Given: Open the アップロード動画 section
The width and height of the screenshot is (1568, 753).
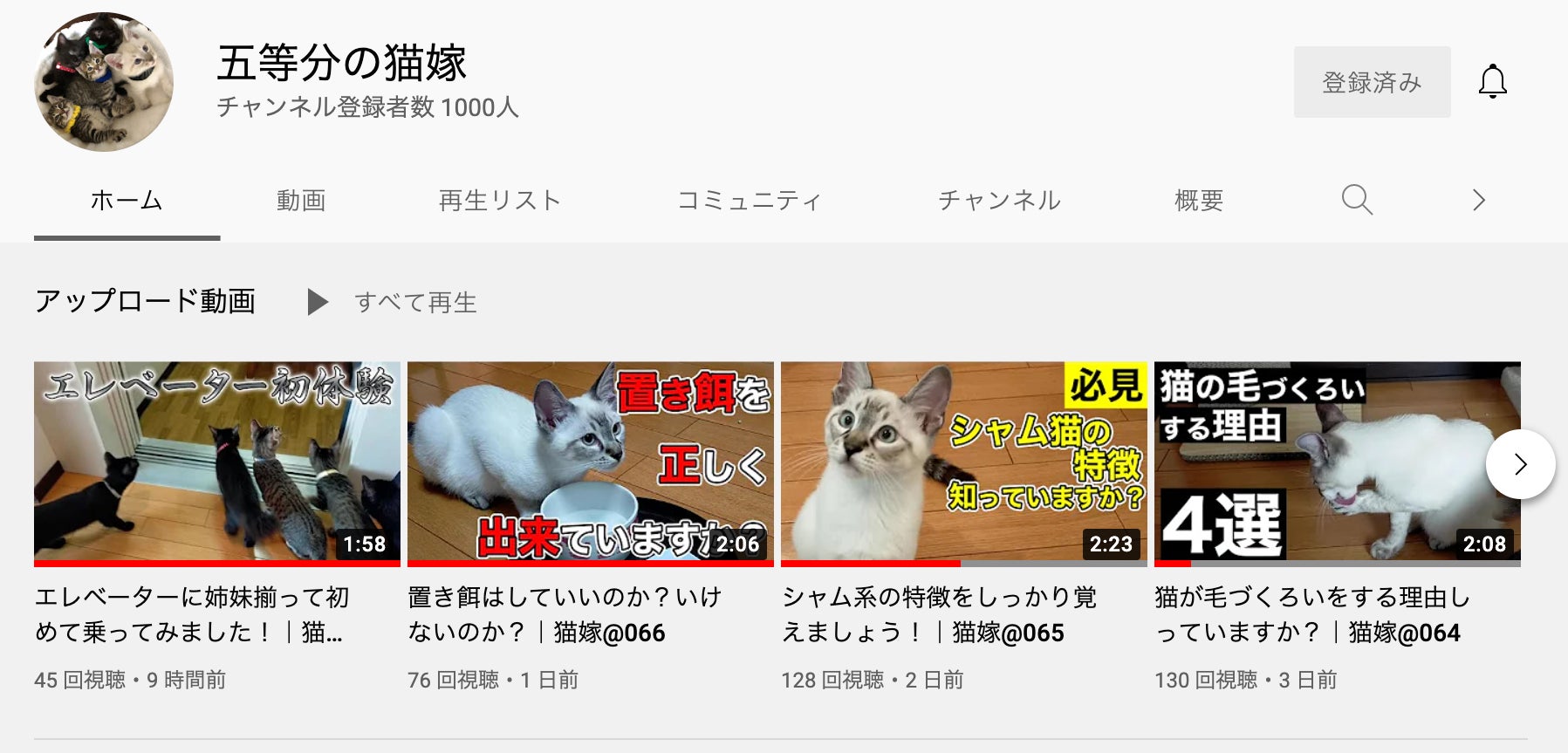Looking at the screenshot, I should point(145,301).
